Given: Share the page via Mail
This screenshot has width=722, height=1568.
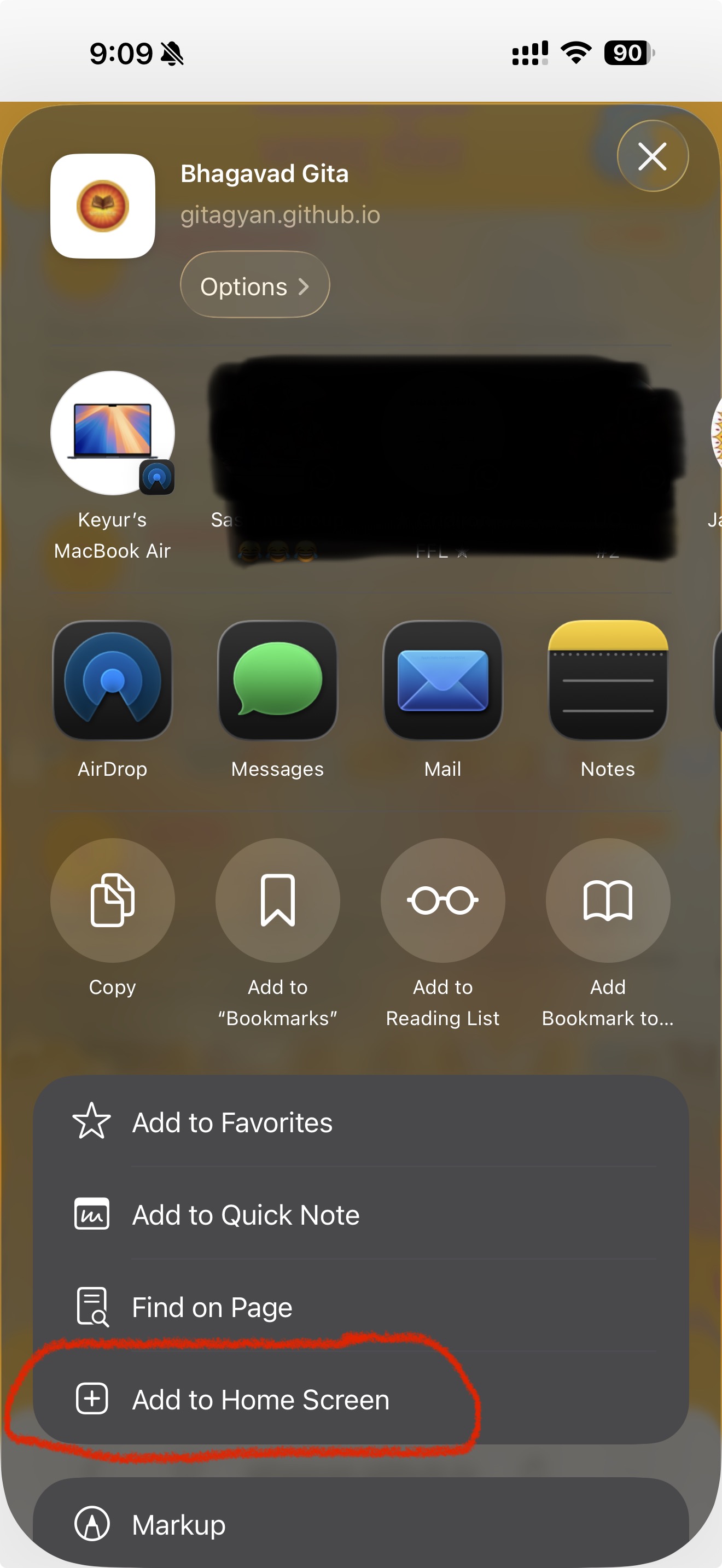Looking at the screenshot, I should pos(442,681).
